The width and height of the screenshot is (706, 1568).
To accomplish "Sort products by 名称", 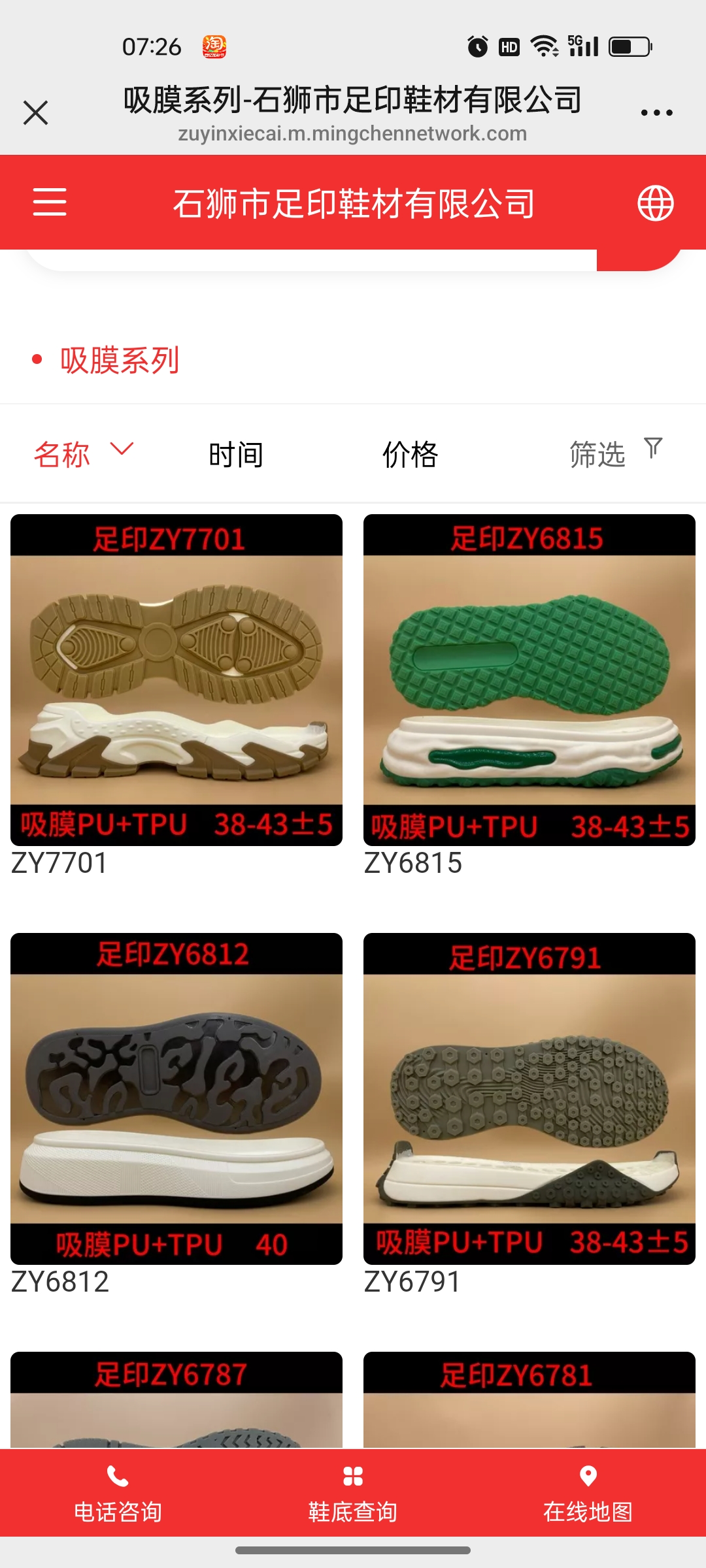I will [82, 453].
